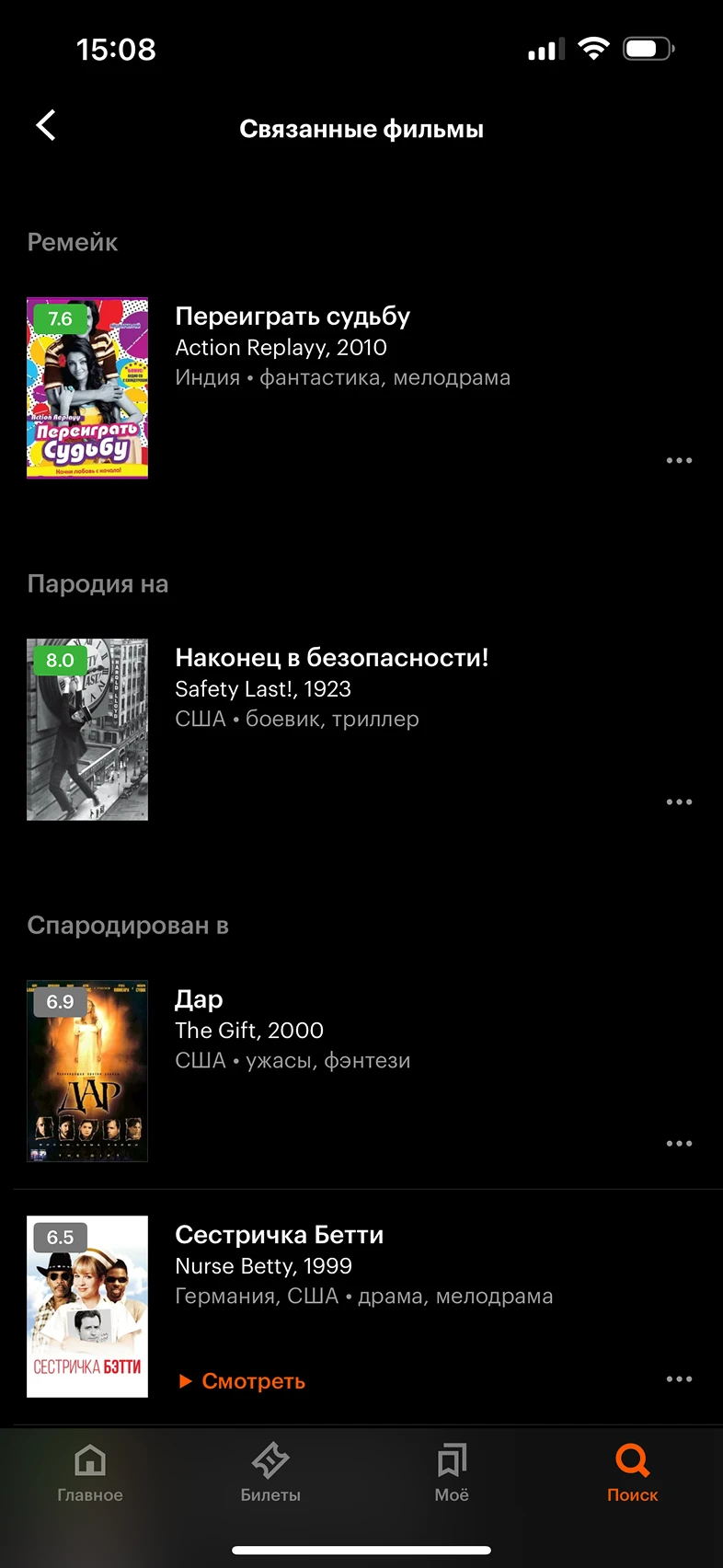Open options menu for Дар
723x1568 pixels.
pos(679,1143)
